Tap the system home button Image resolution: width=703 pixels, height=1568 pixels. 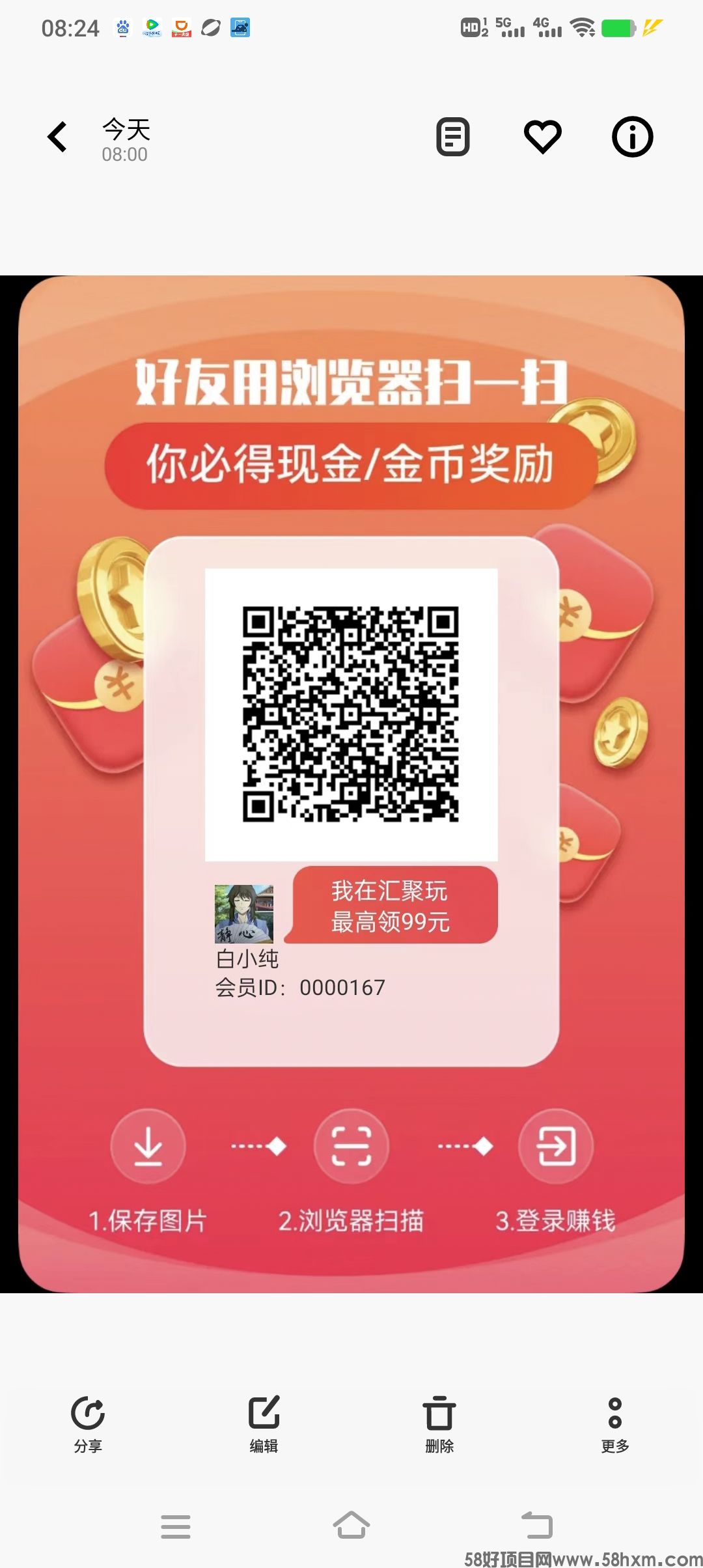pos(351,1525)
